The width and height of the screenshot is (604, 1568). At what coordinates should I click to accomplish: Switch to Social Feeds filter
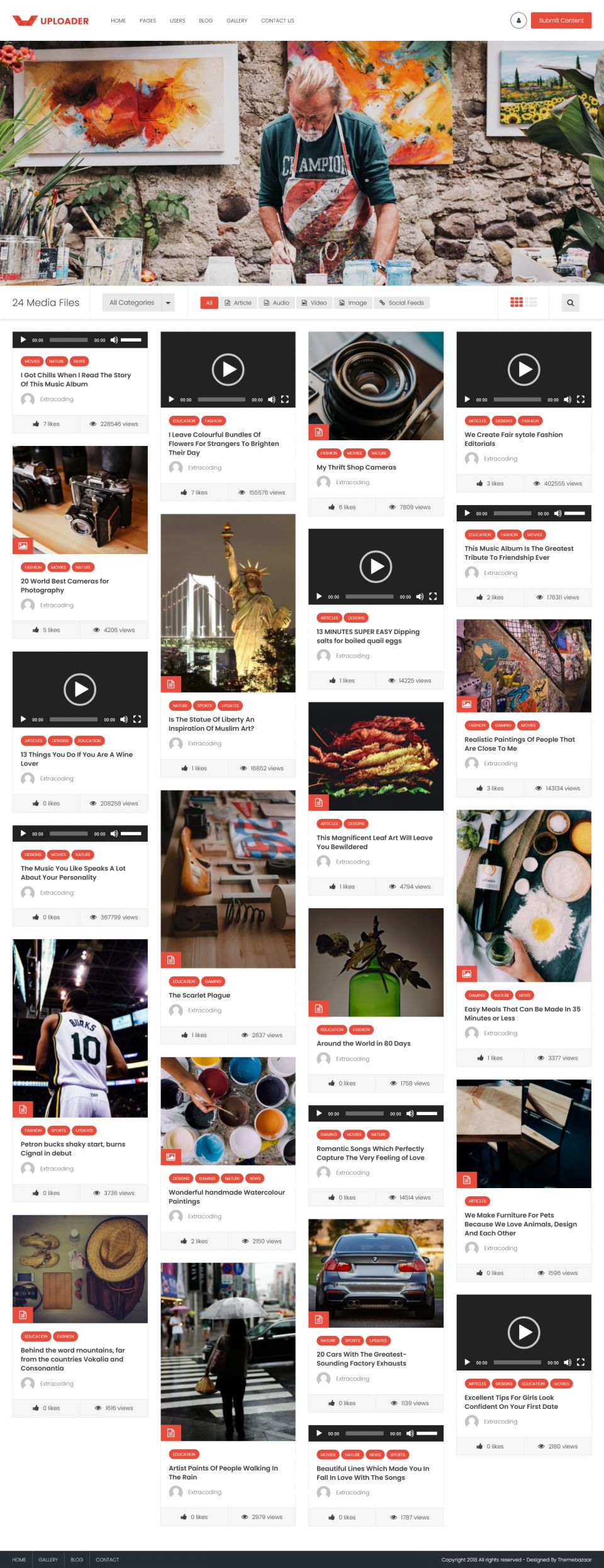[401, 303]
